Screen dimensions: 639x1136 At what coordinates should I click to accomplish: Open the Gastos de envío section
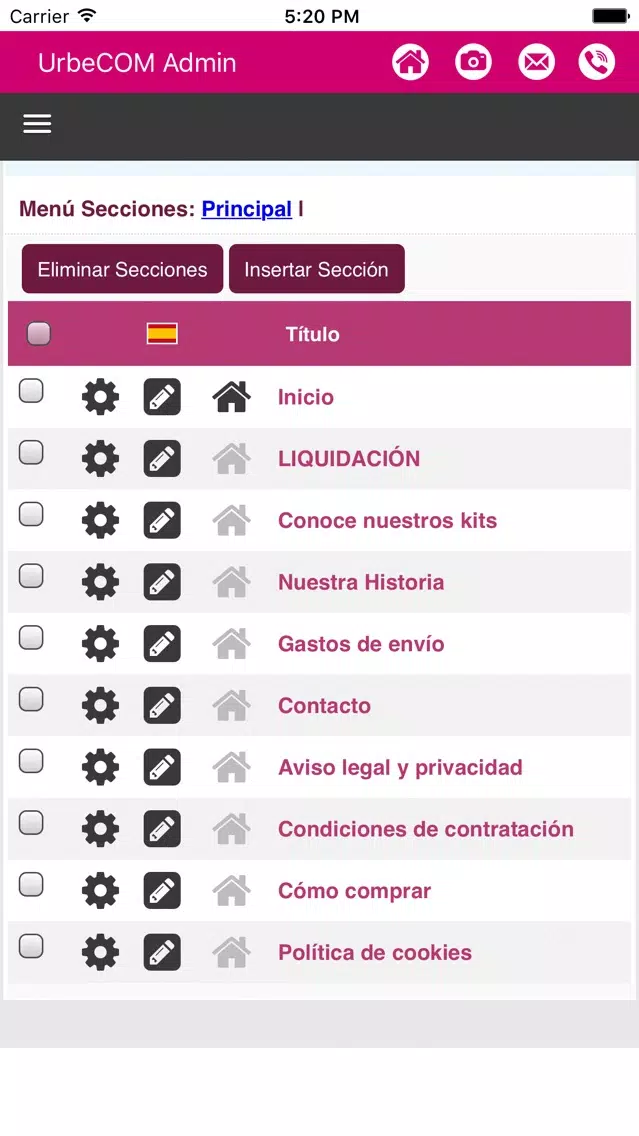click(x=361, y=644)
